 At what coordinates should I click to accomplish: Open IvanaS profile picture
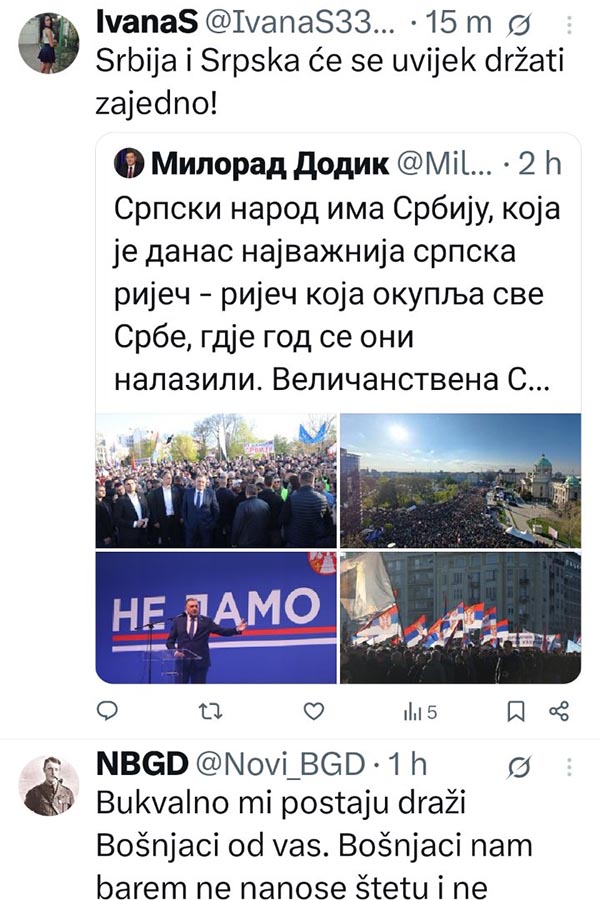point(49,44)
